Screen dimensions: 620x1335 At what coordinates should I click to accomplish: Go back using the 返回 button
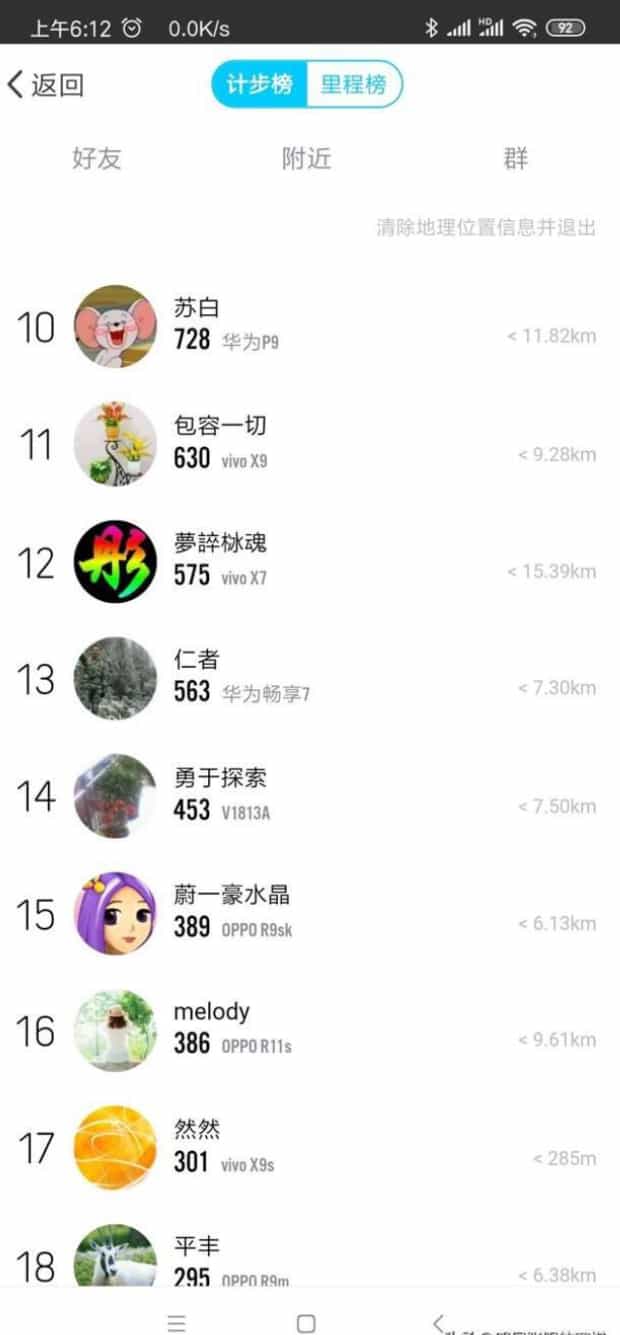(45, 85)
